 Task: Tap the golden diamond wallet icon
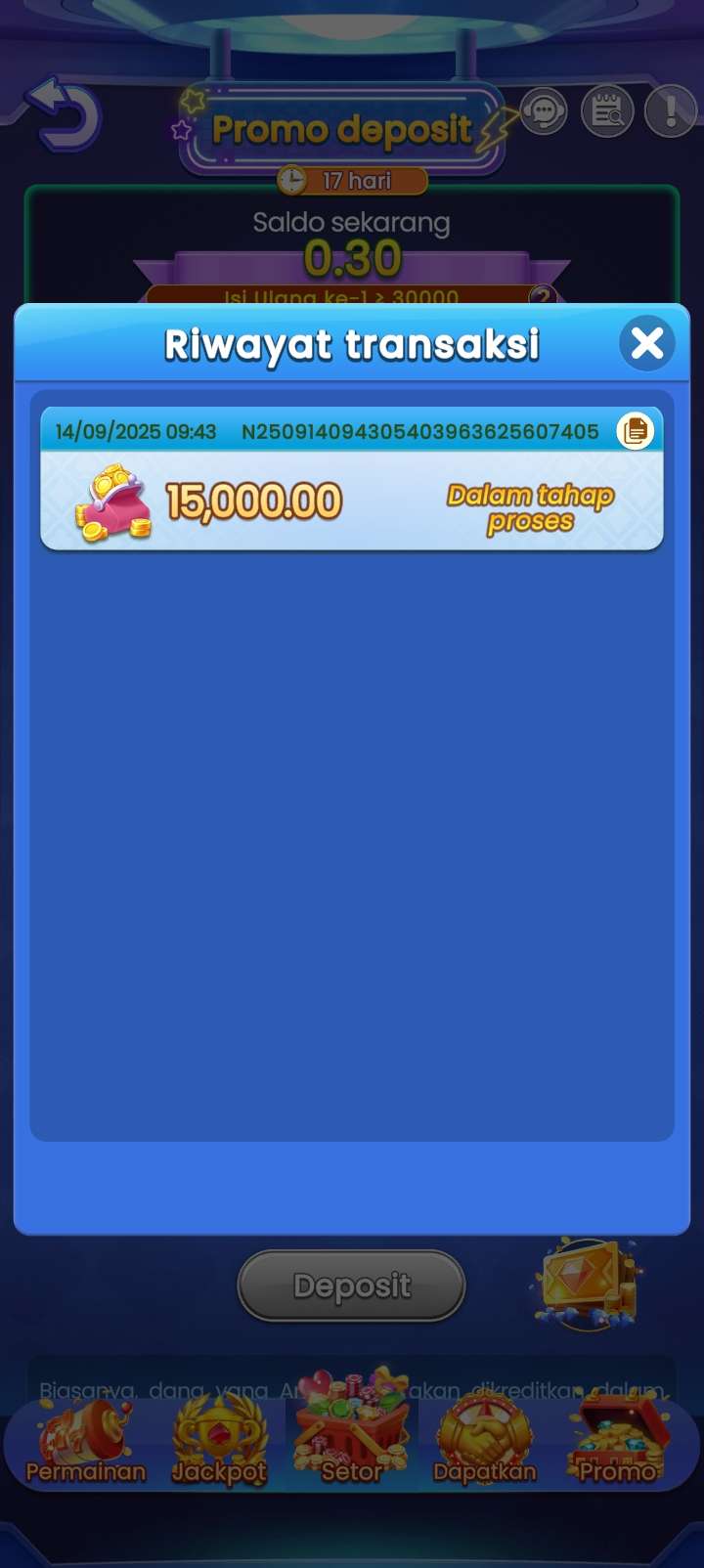587,1283
